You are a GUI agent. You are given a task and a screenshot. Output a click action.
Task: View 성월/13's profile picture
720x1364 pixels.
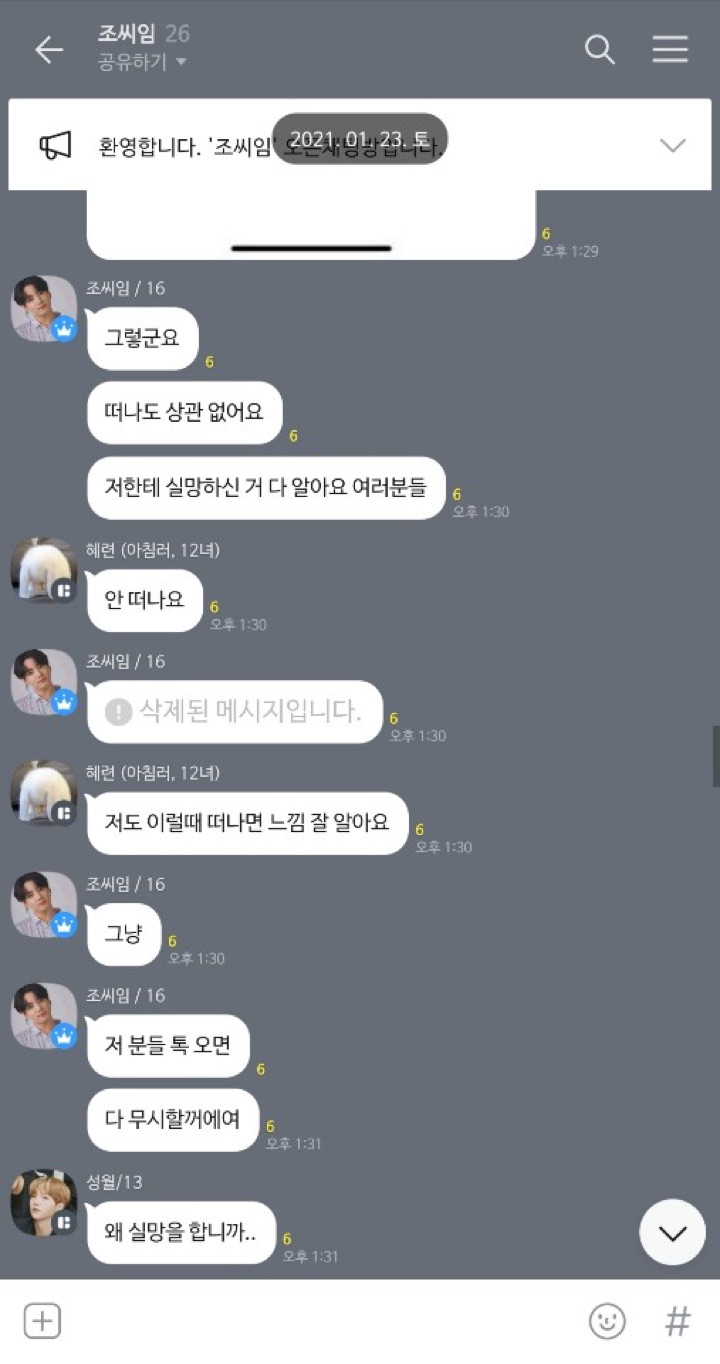pyautogui.click(x=44, y=1202)
